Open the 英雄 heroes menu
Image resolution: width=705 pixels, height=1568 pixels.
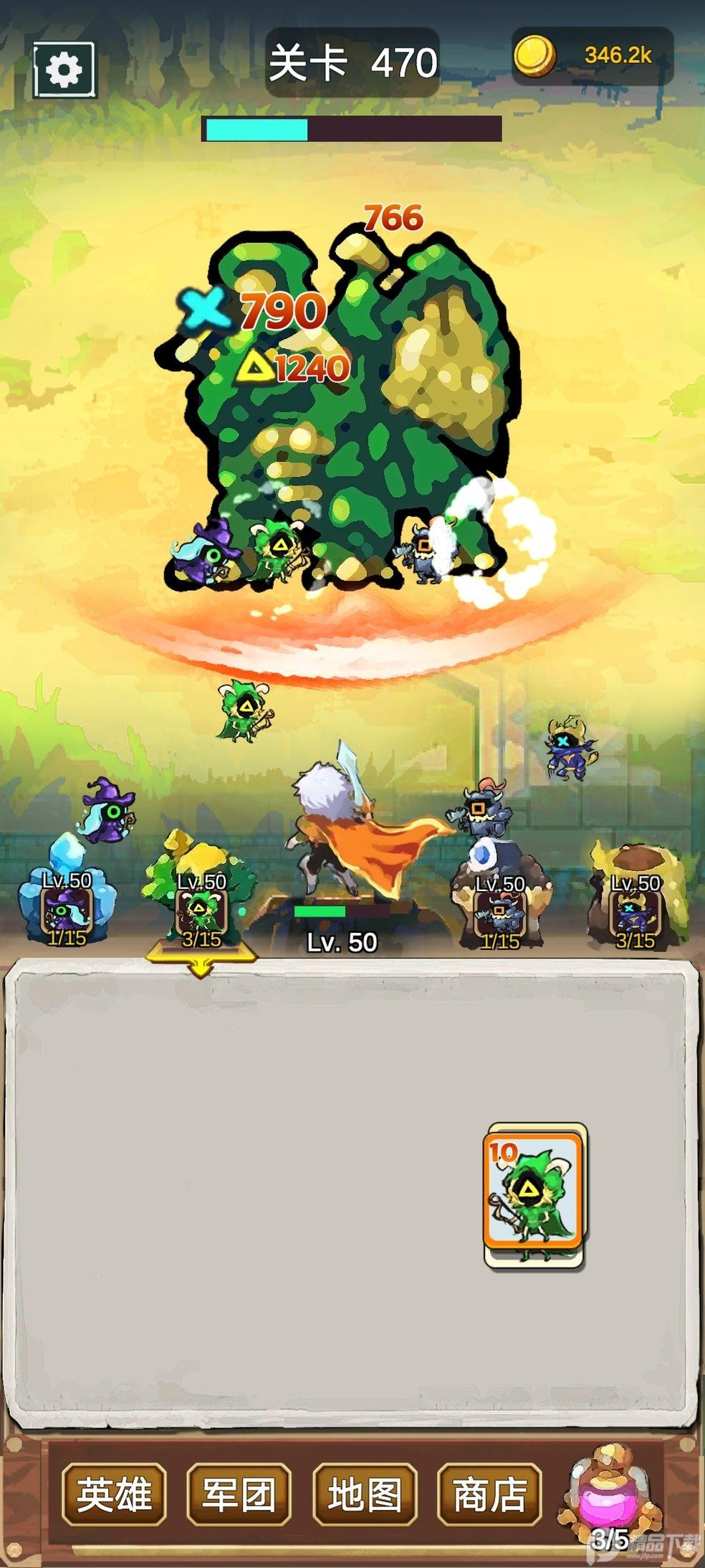(x=114, y=1494)
